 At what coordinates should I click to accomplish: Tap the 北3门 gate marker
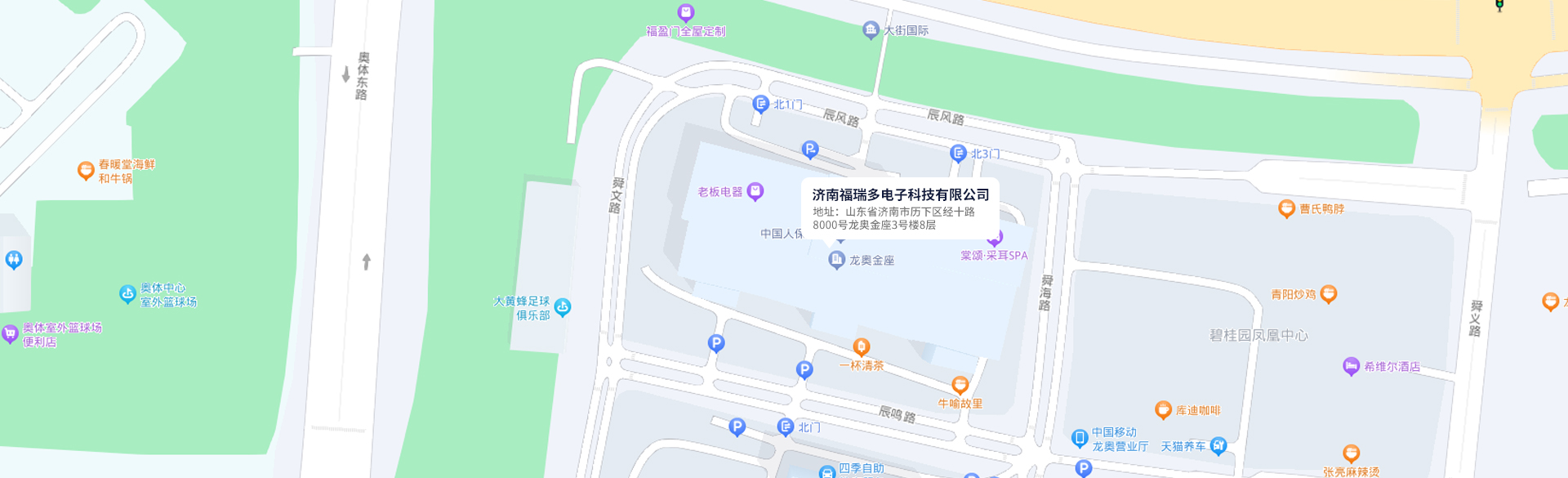pyautogui.click(x=958, y=153)
